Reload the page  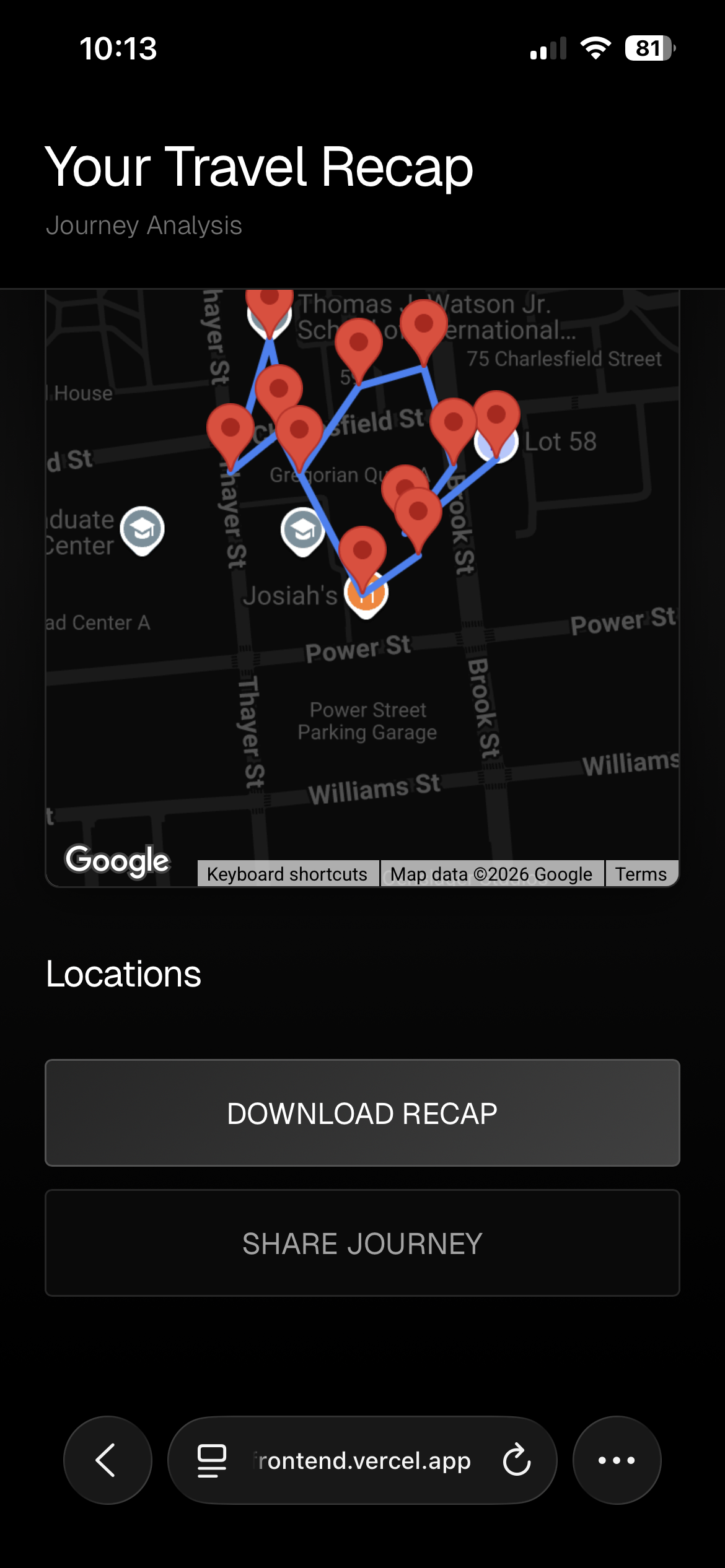516,1460
